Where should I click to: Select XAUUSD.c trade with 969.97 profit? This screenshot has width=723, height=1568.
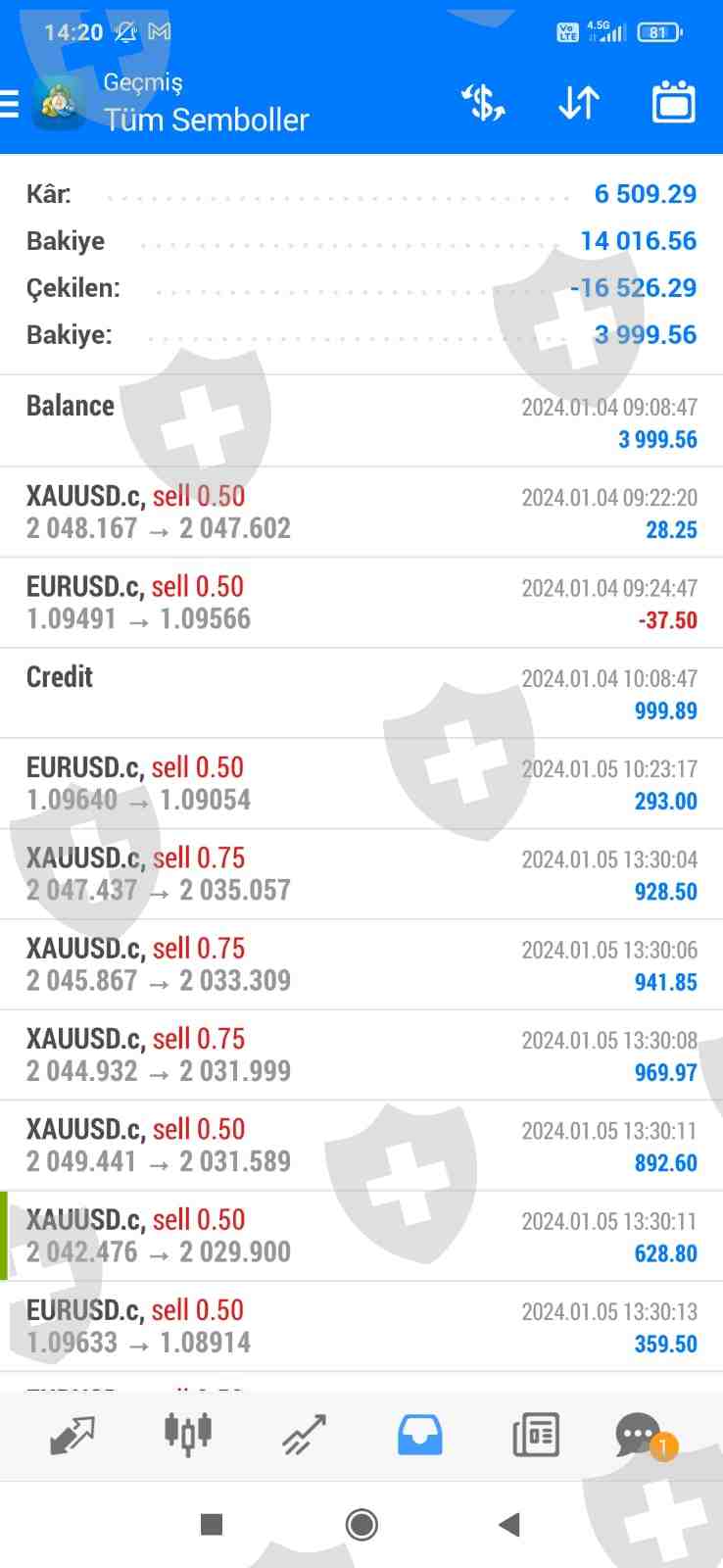[x=361, y=1054]
